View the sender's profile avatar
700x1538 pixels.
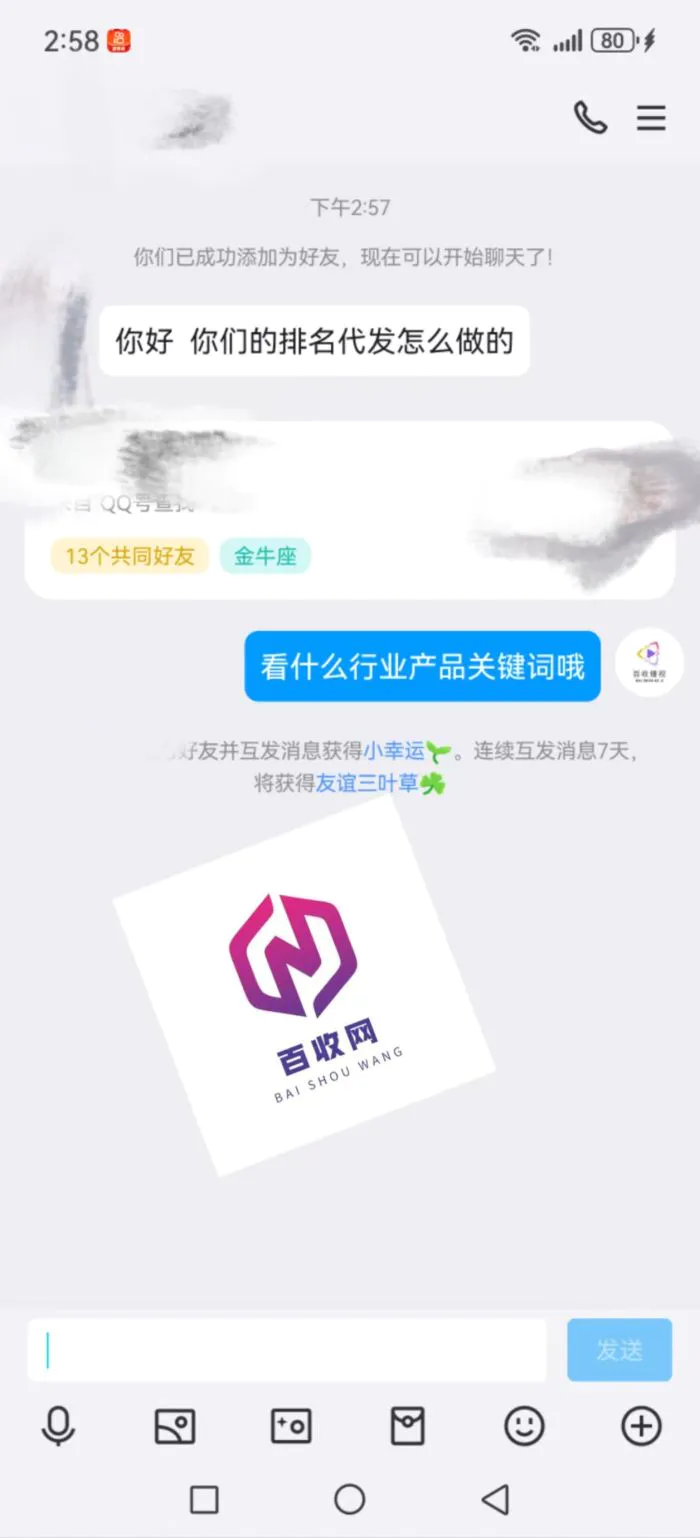[649, 663]
